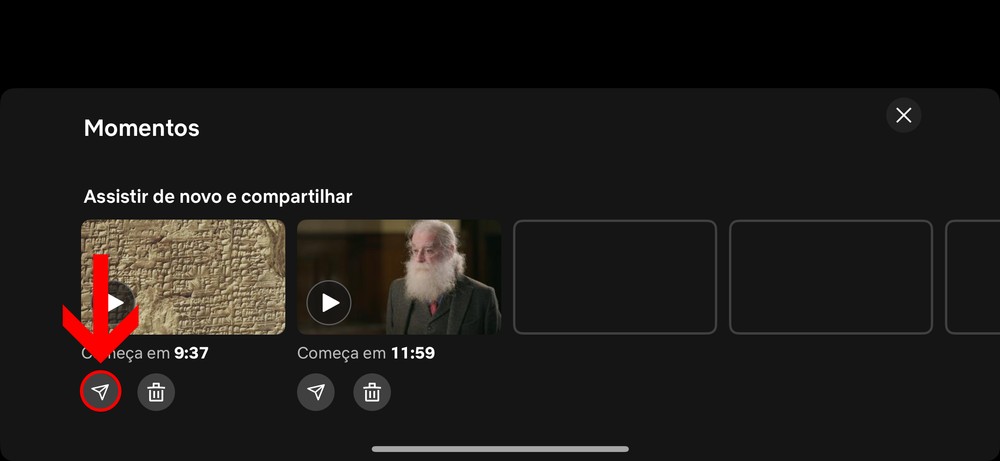
Task: Share the moment starting at 11:59
Action: tap(316, 392)
